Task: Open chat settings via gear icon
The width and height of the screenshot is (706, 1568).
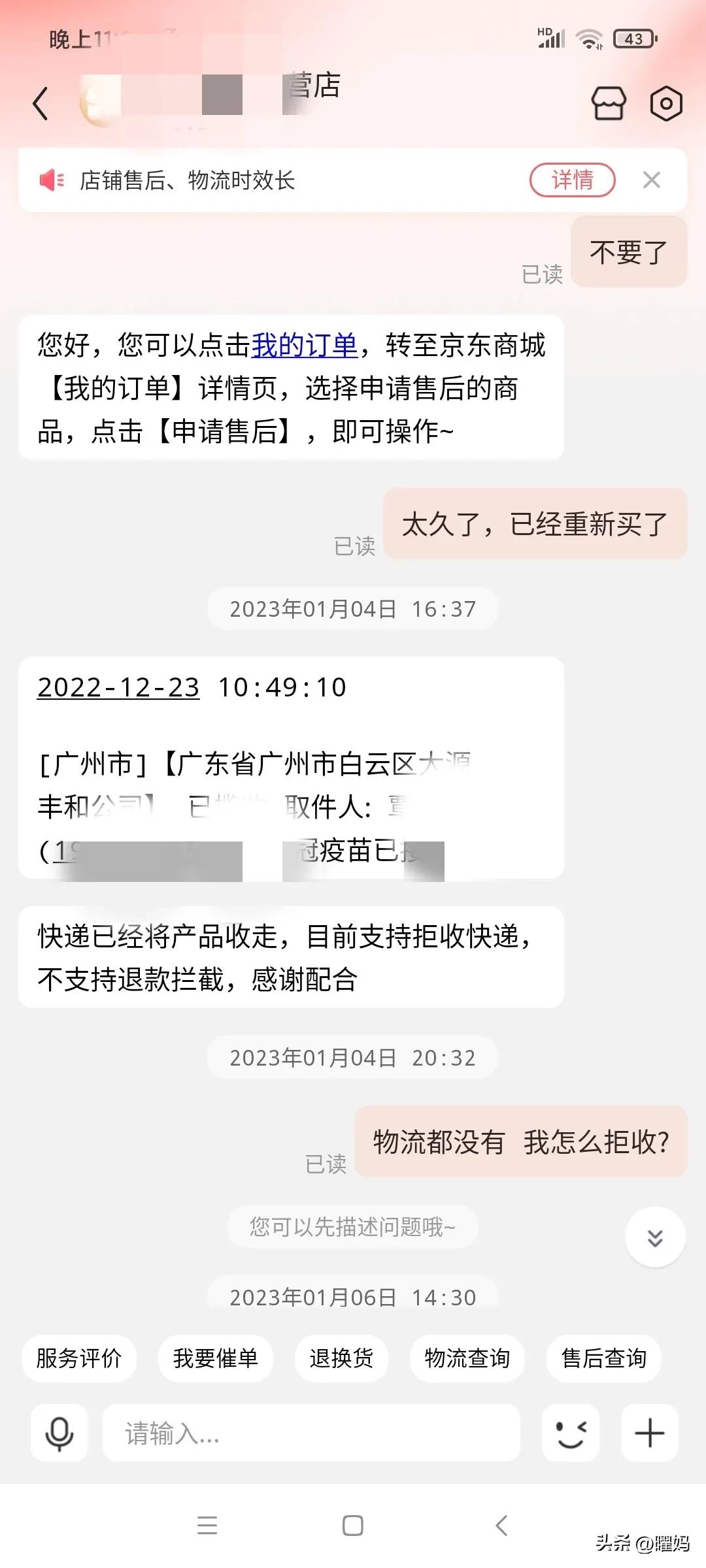Action: pyautogui.click(x=665, y=104)
